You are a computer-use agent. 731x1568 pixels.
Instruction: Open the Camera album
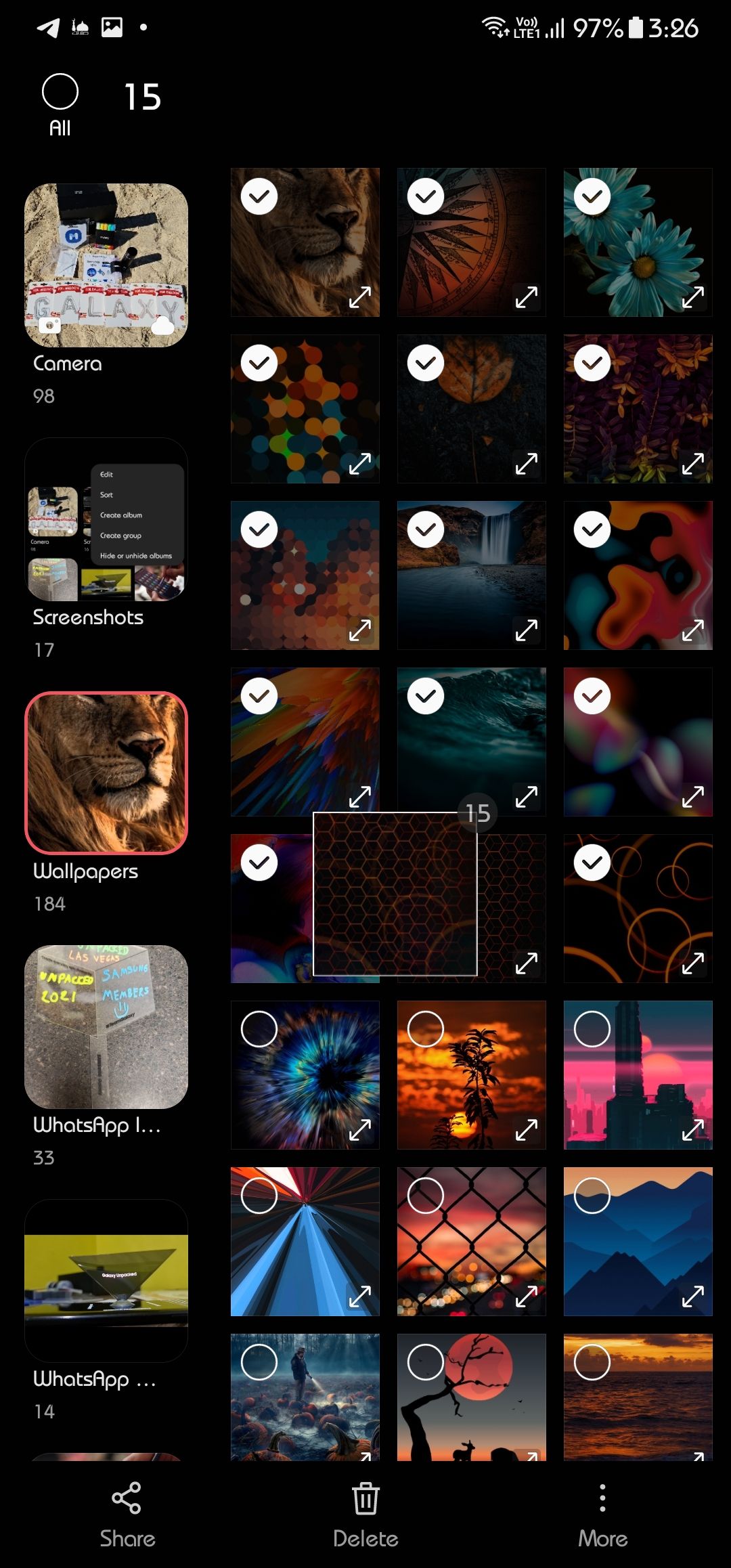pos(106,265)
